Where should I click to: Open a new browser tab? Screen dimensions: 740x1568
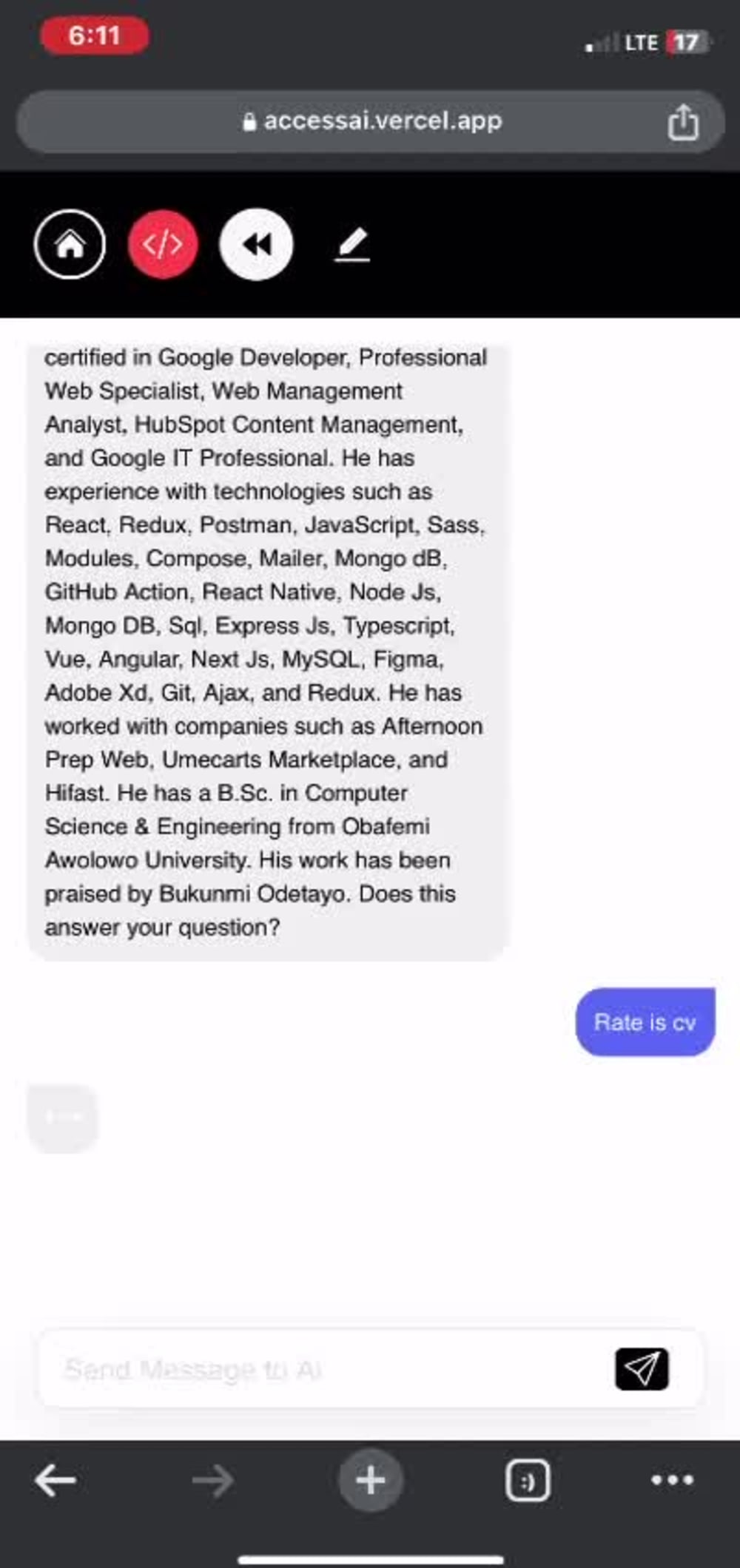(371, 1480)
